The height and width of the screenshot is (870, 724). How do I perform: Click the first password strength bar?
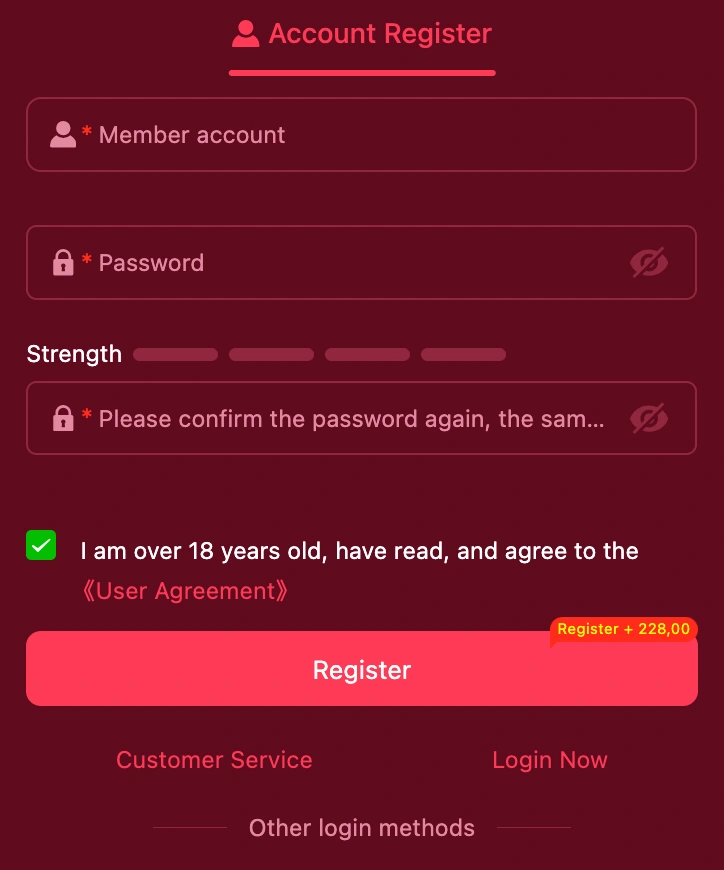point(174,354)
